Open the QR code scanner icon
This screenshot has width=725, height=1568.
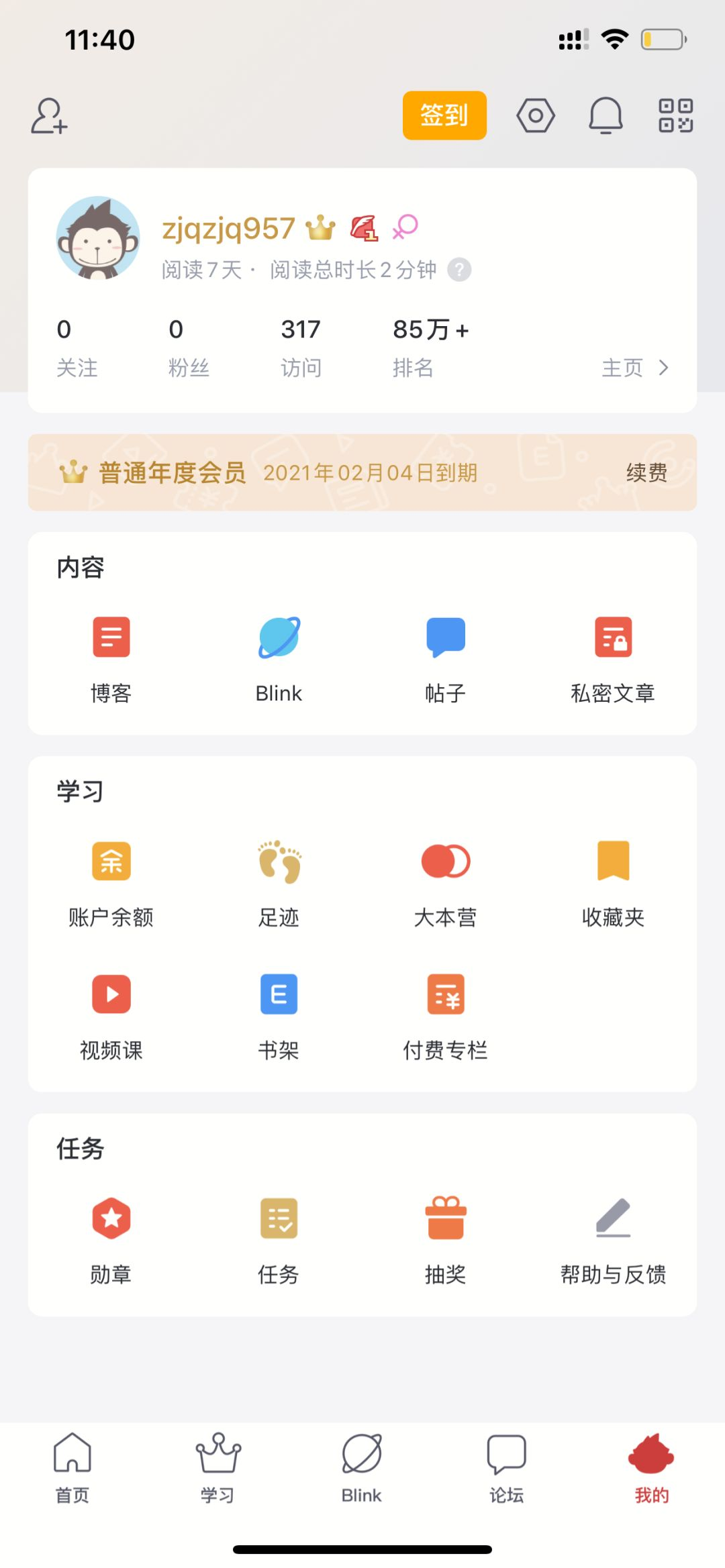(675, 115)
